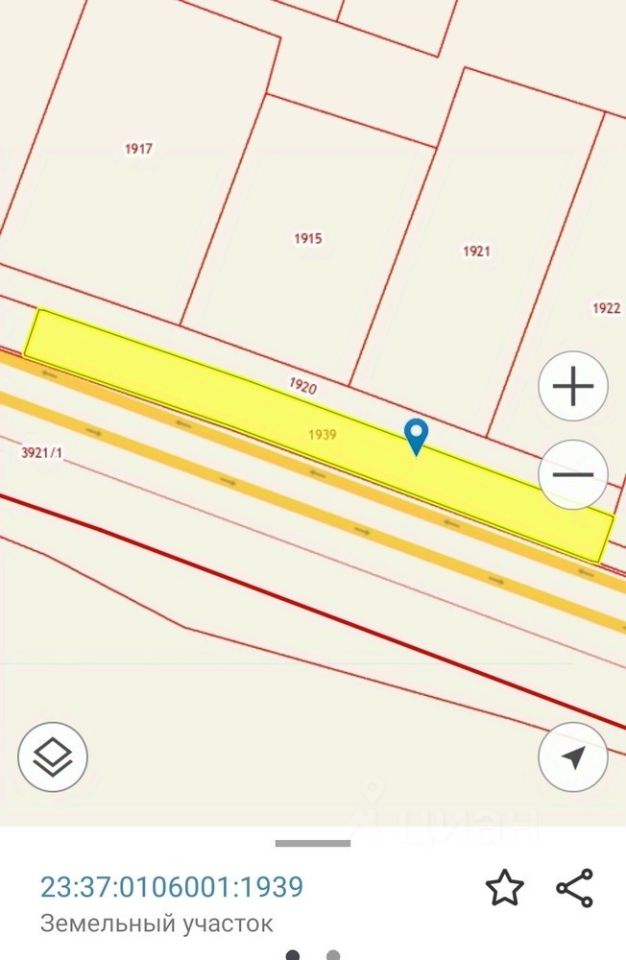
Task: Add parcel 1939 to favorites
Action: (x=505, y=887)
